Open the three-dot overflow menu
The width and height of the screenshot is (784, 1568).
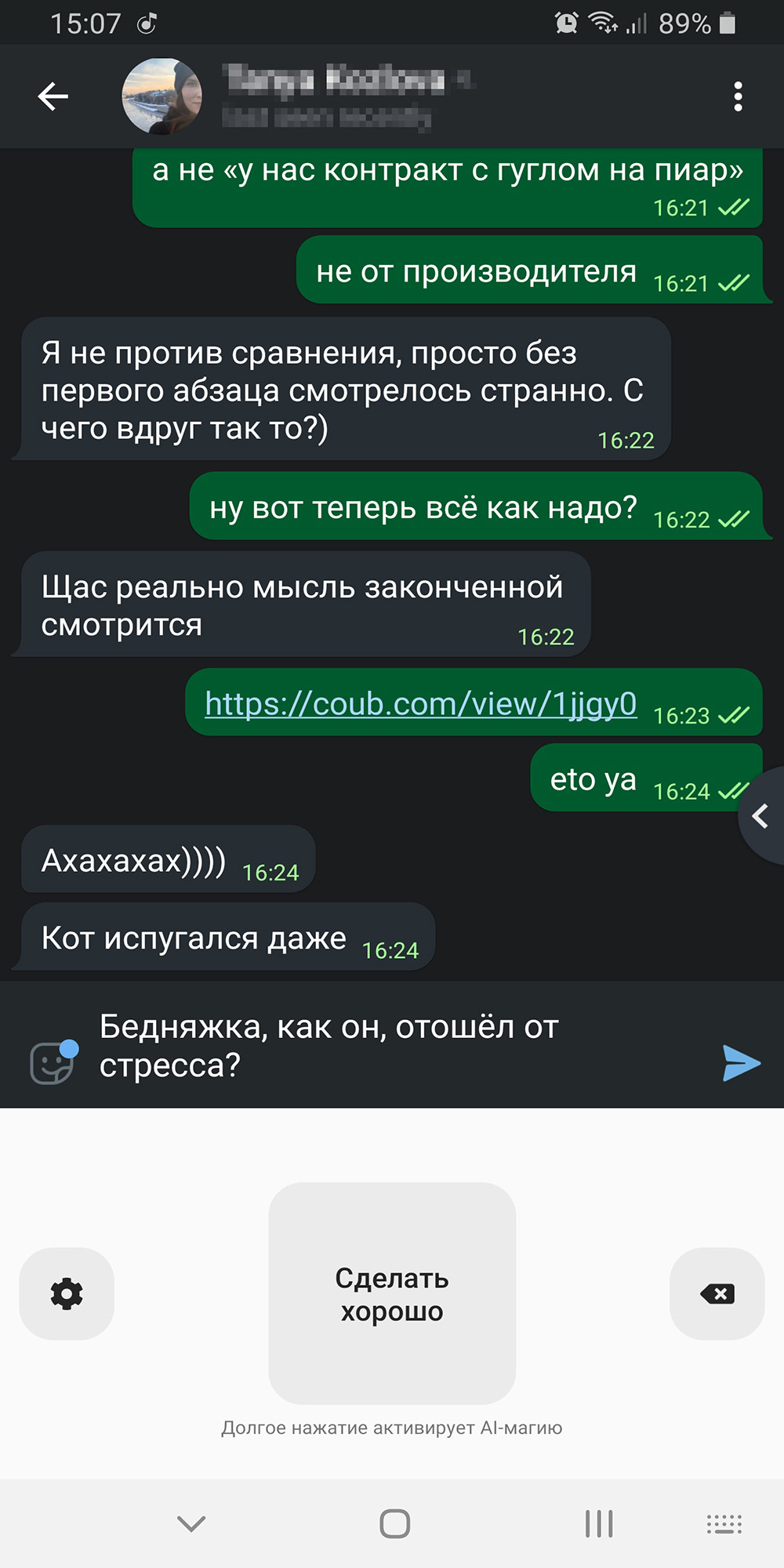click(x=737, y=96)
